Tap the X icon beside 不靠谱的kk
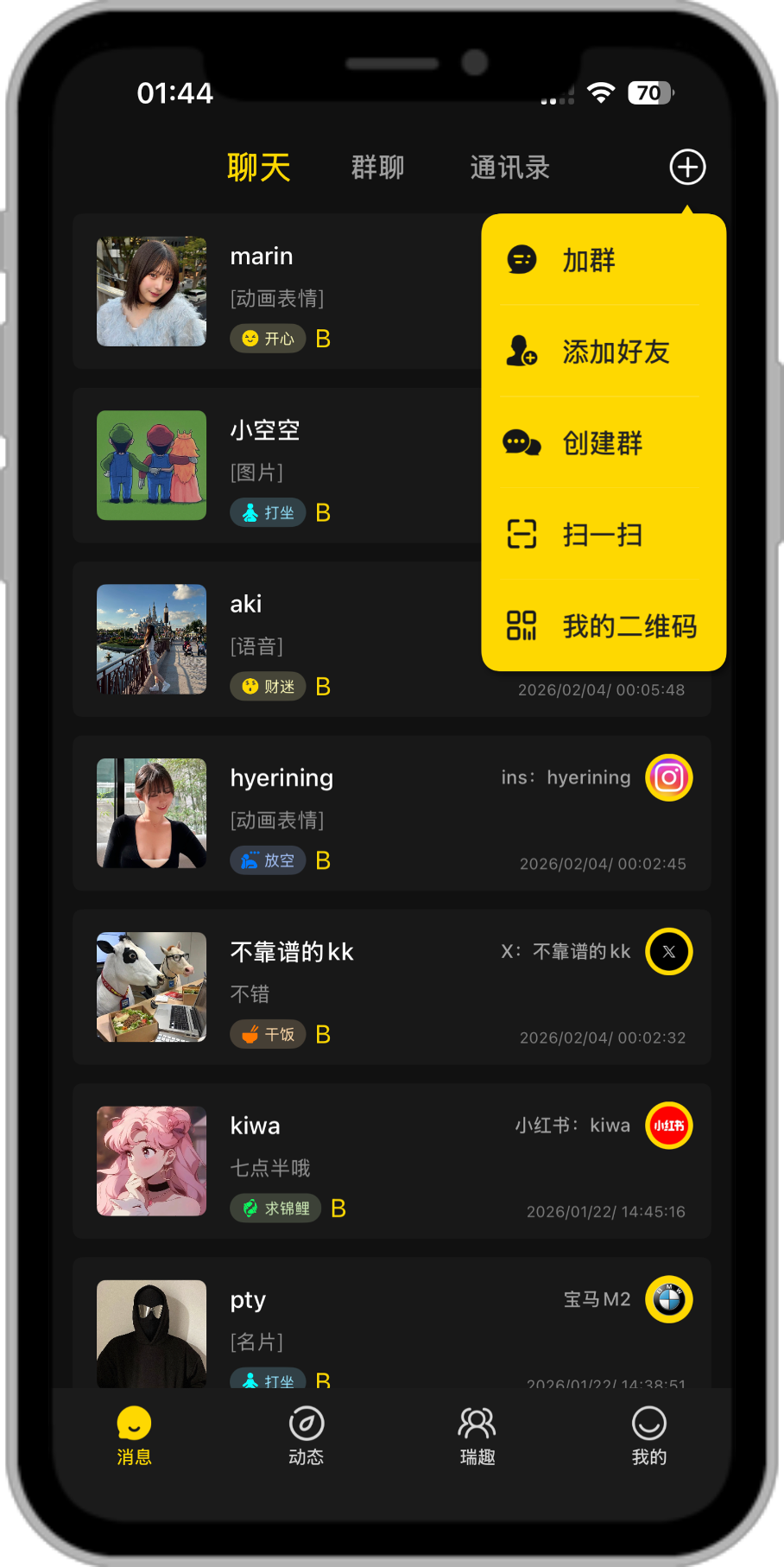Screen dimensions: 784x1567 [668, 951]
